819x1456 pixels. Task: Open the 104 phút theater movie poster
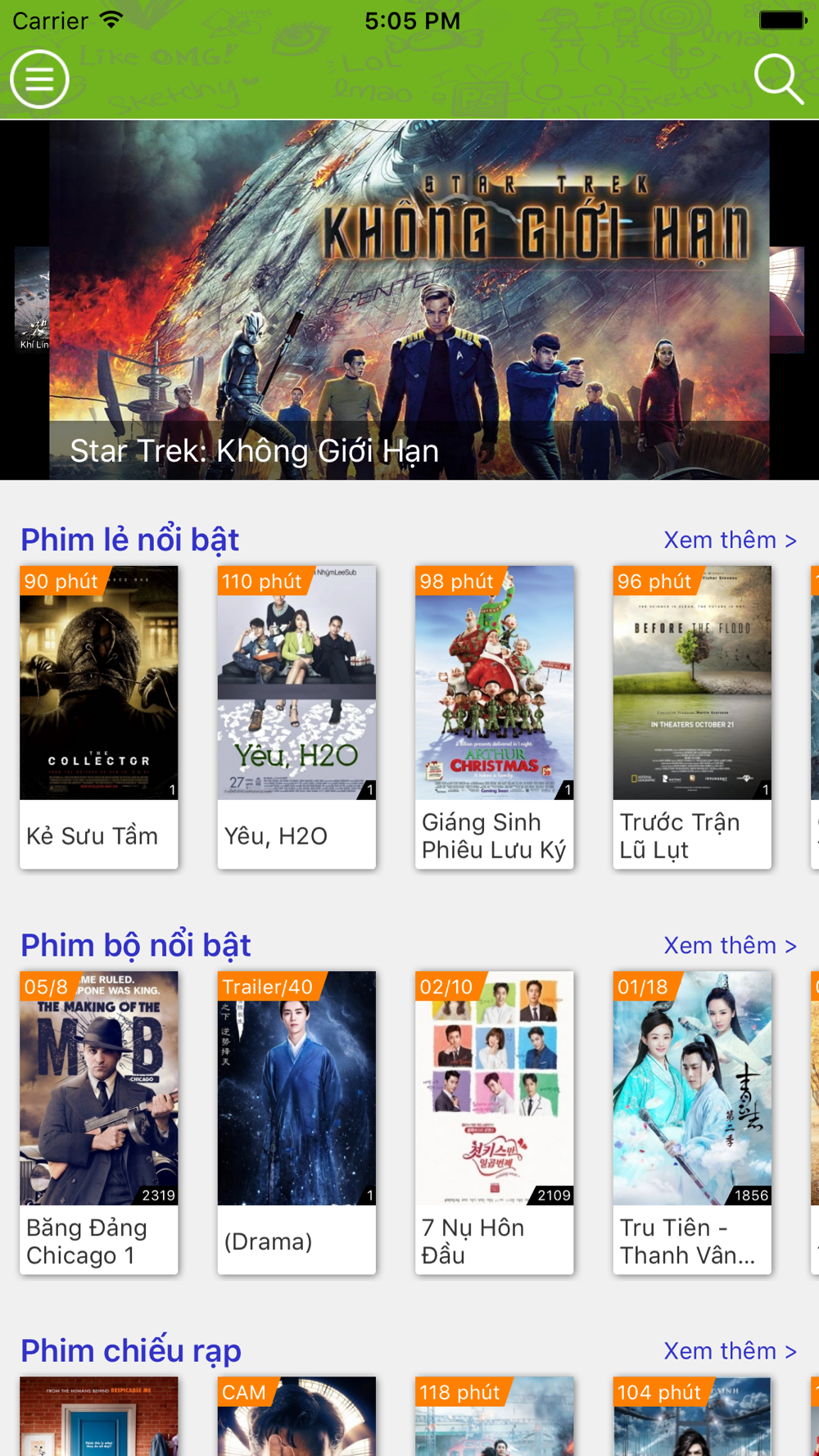click(692, 1418)
